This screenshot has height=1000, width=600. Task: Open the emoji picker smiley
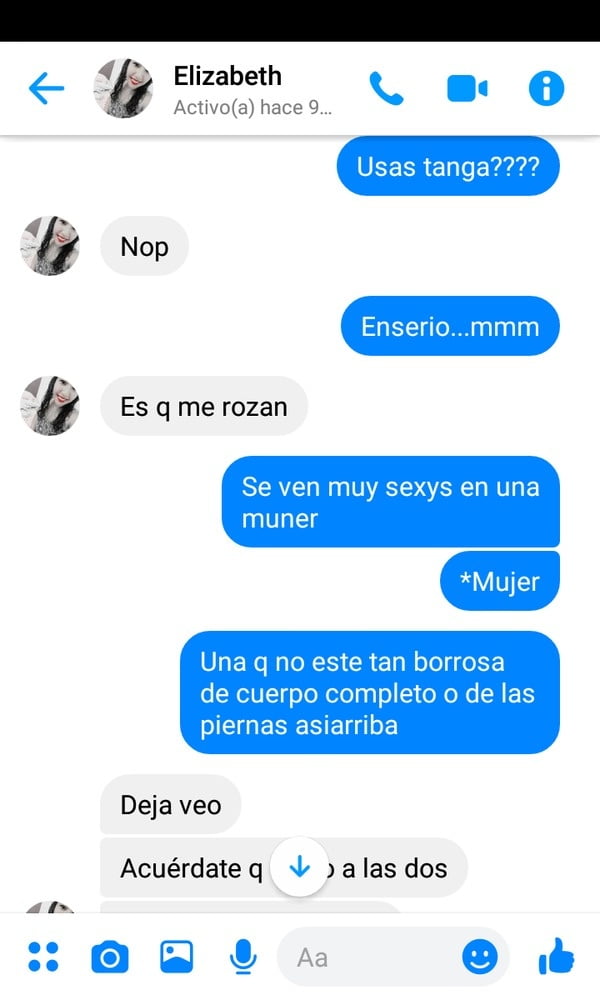[479, 957]
